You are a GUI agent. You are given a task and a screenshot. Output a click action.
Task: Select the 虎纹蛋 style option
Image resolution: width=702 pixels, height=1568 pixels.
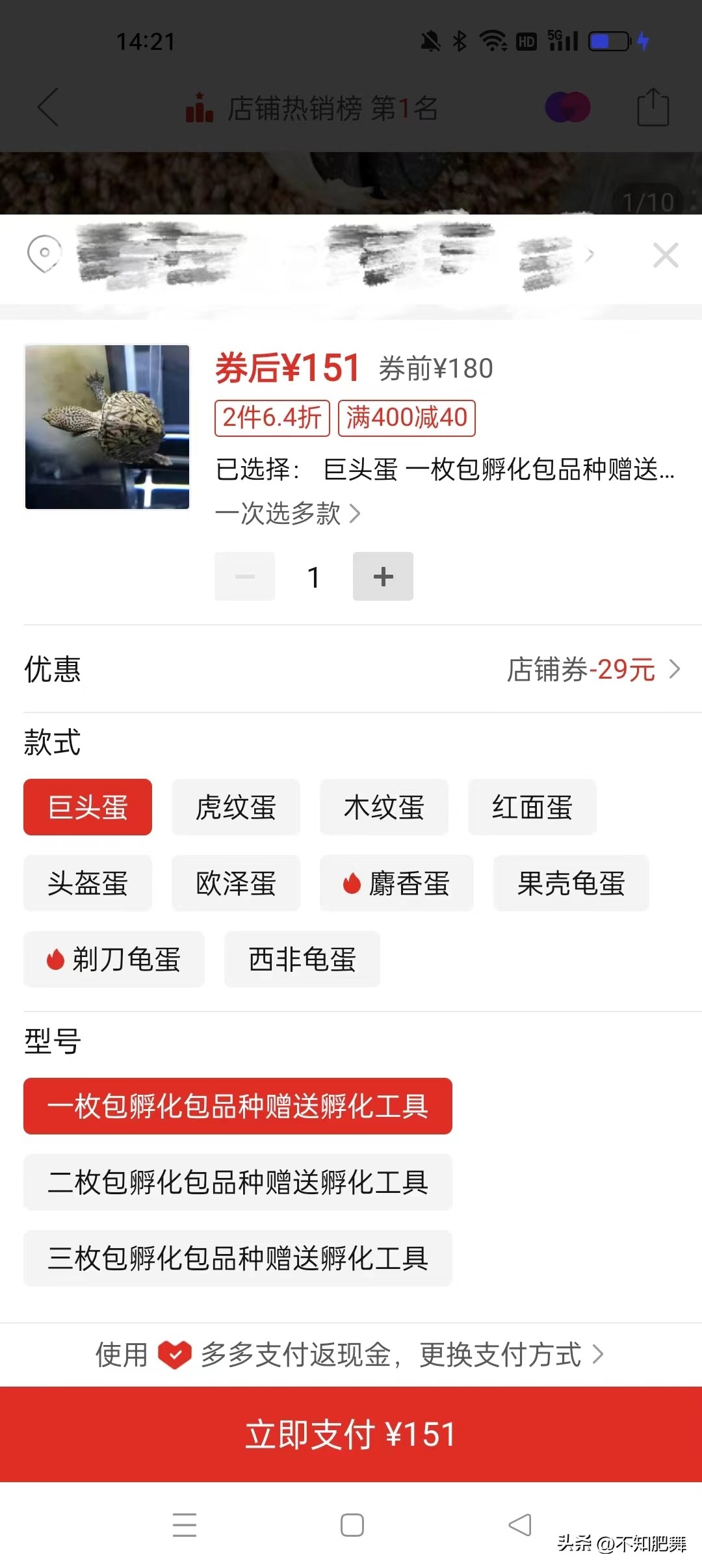click(x=235, y=807)
